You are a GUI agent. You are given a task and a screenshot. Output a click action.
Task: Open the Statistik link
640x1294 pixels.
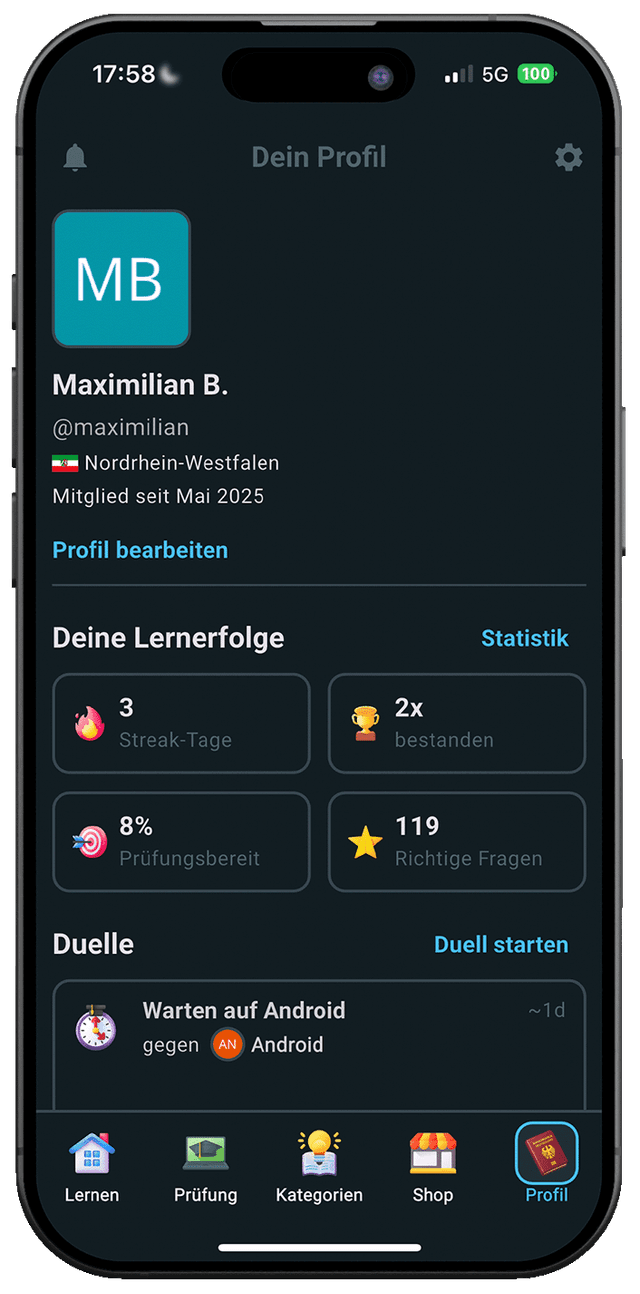(x=524, y=638)
